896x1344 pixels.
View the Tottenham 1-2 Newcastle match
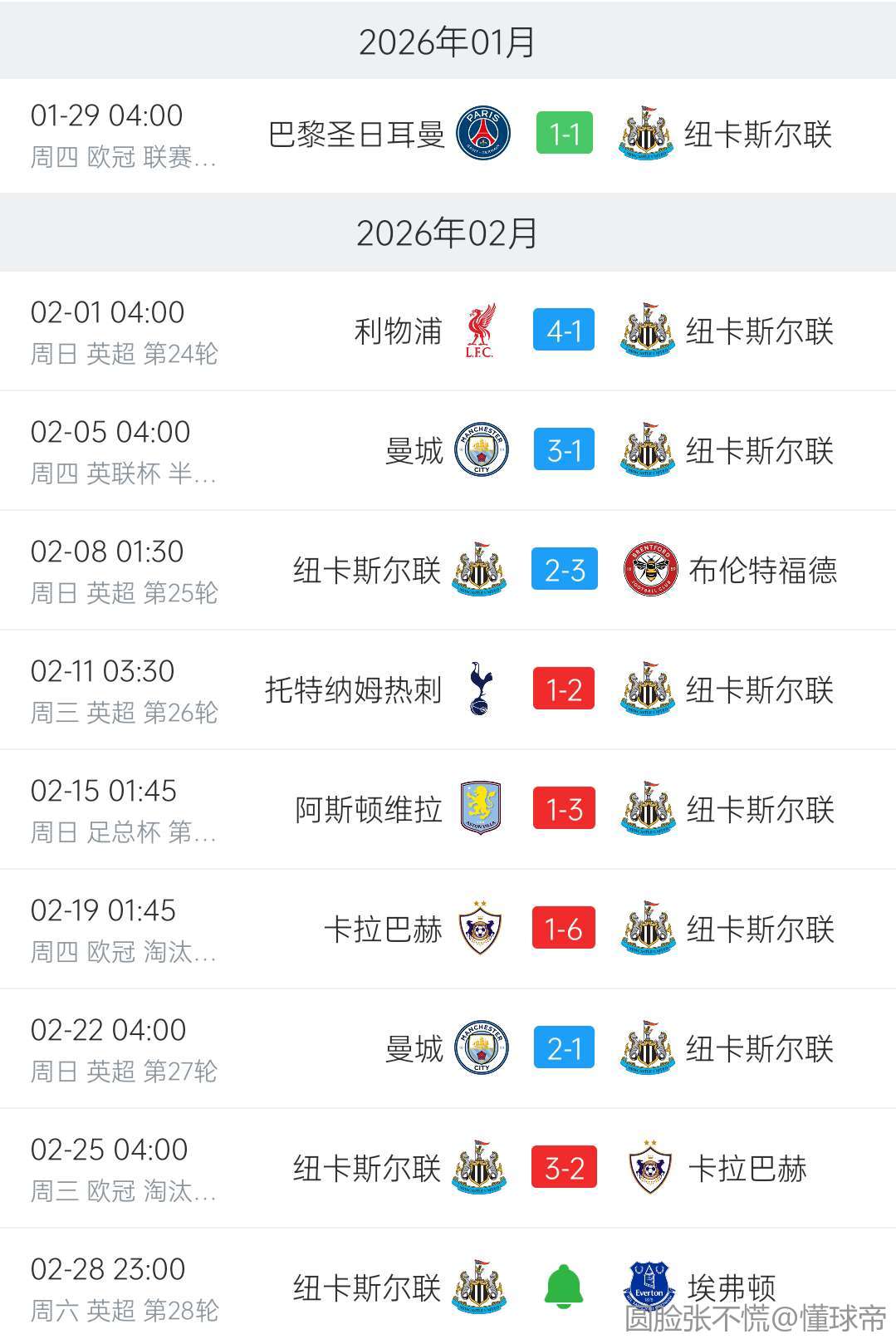(x=564, y=690)
